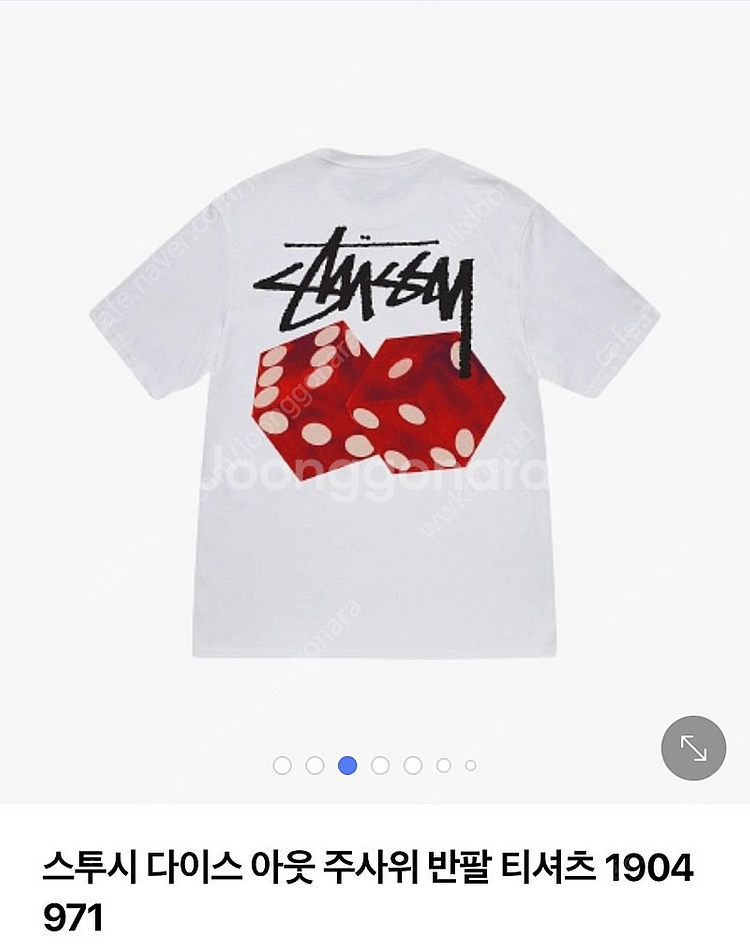The image size is (750, 948).
Task: Select the fifth page indicator dot
Action: 413,766
